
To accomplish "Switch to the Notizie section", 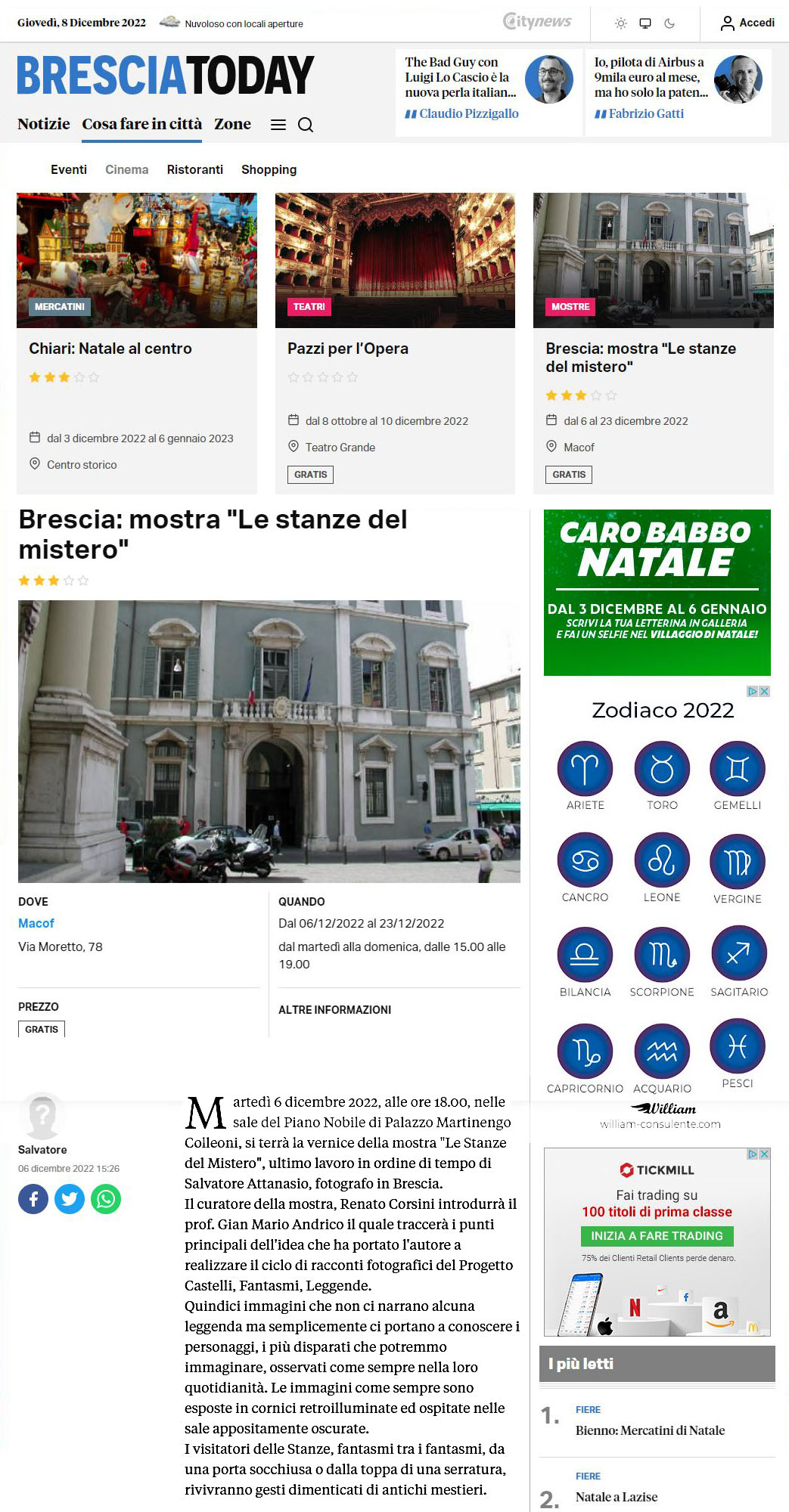I will pos(44,124).
